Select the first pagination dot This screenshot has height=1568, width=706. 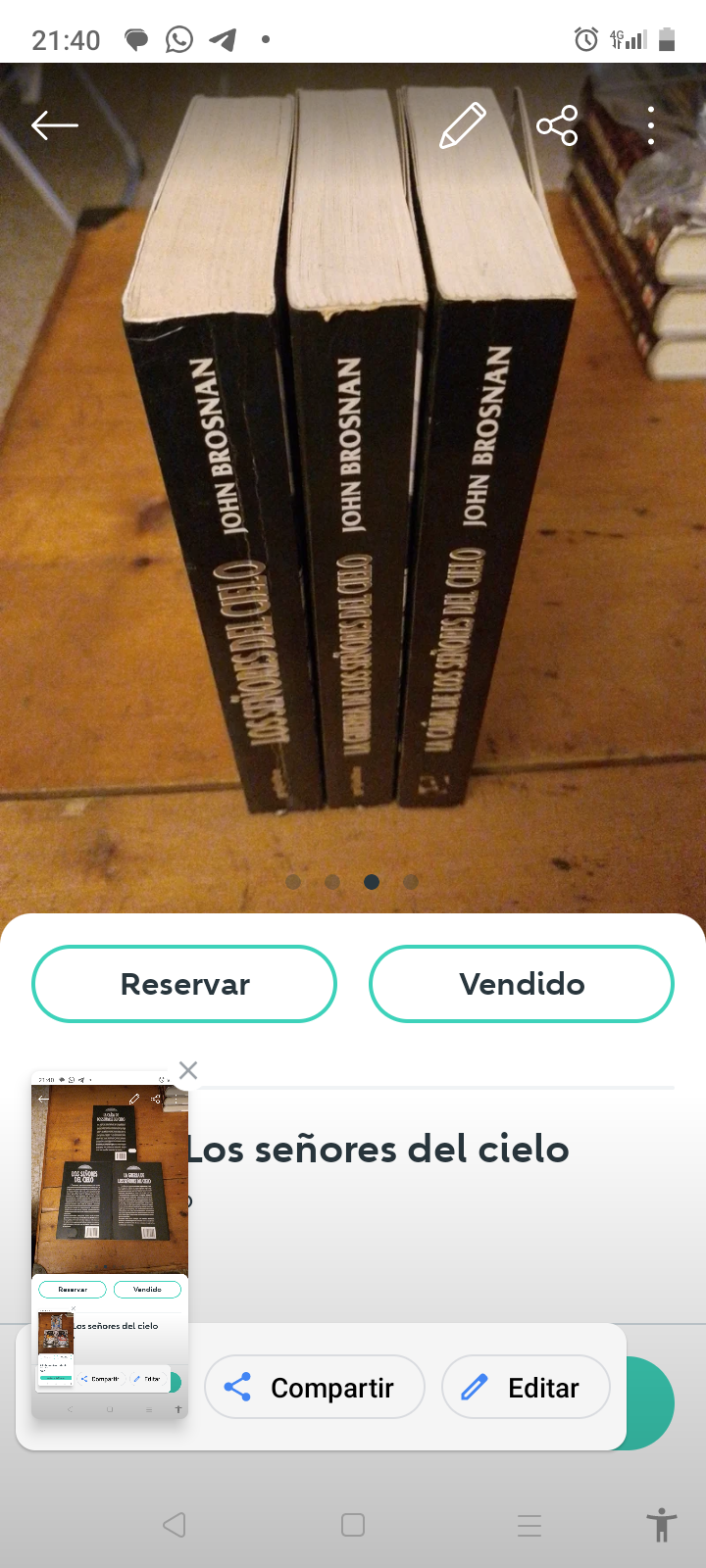(293, 881)
